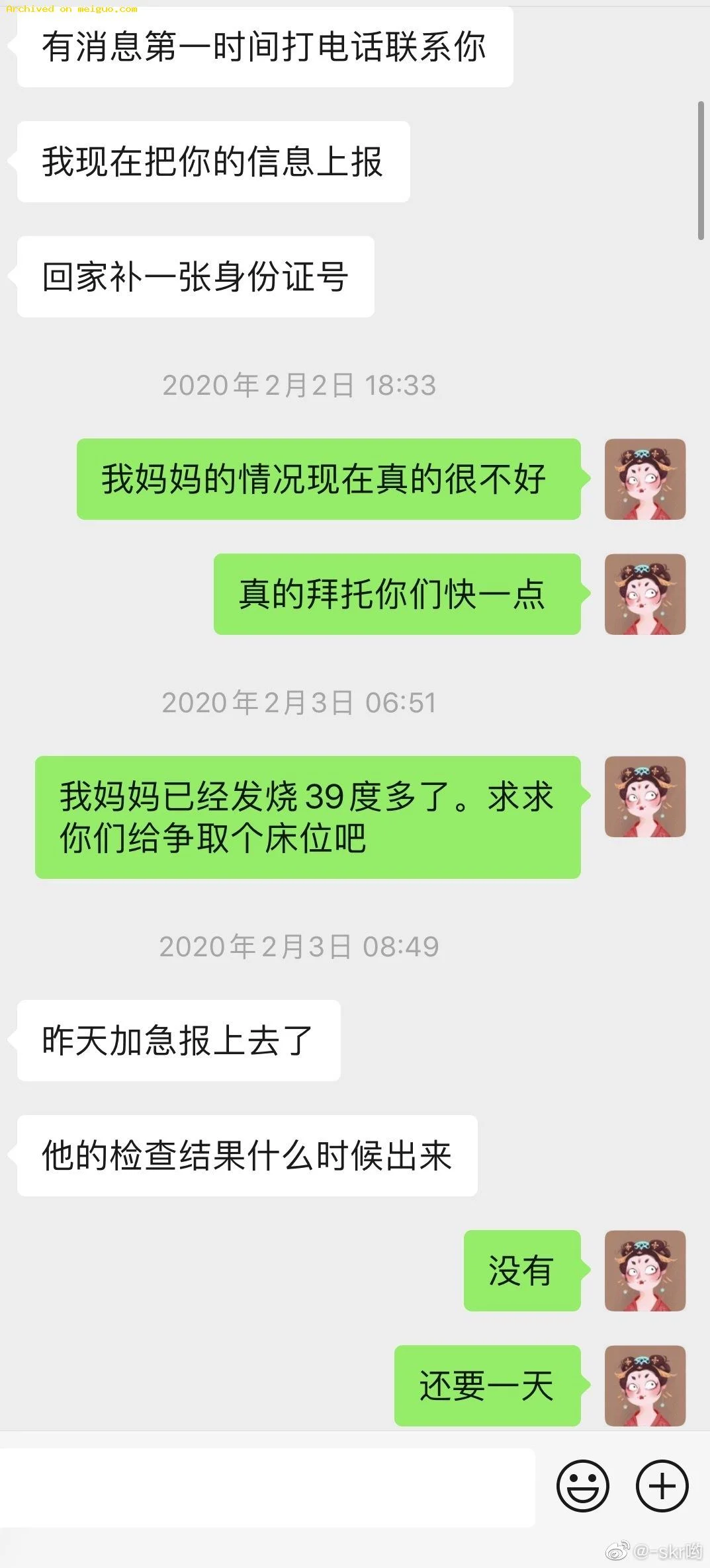Open sender avatar beside '没有' message
Image resolution: width=710 pixels, height=1568 pixels.
pos(644,1270)
